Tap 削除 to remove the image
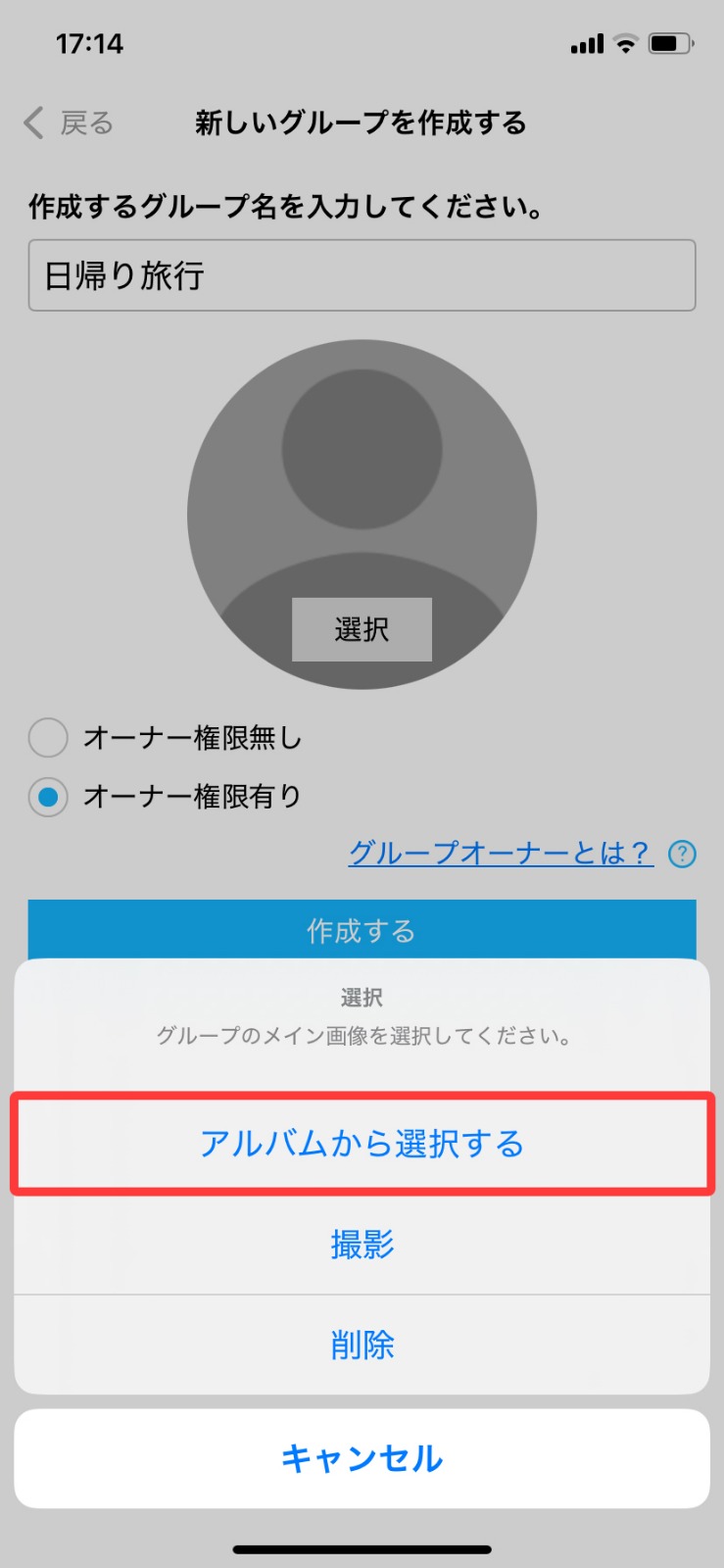The image size is (724, 1568). [362, 1345]
